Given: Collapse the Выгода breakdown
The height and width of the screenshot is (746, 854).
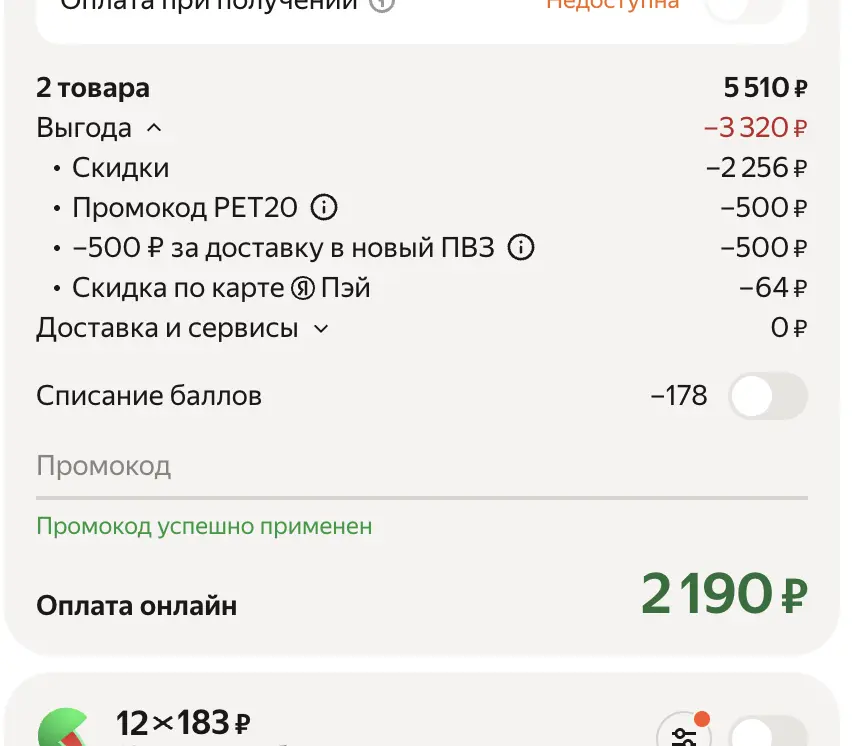Looking at the screenshot, I should coord(154,129).
